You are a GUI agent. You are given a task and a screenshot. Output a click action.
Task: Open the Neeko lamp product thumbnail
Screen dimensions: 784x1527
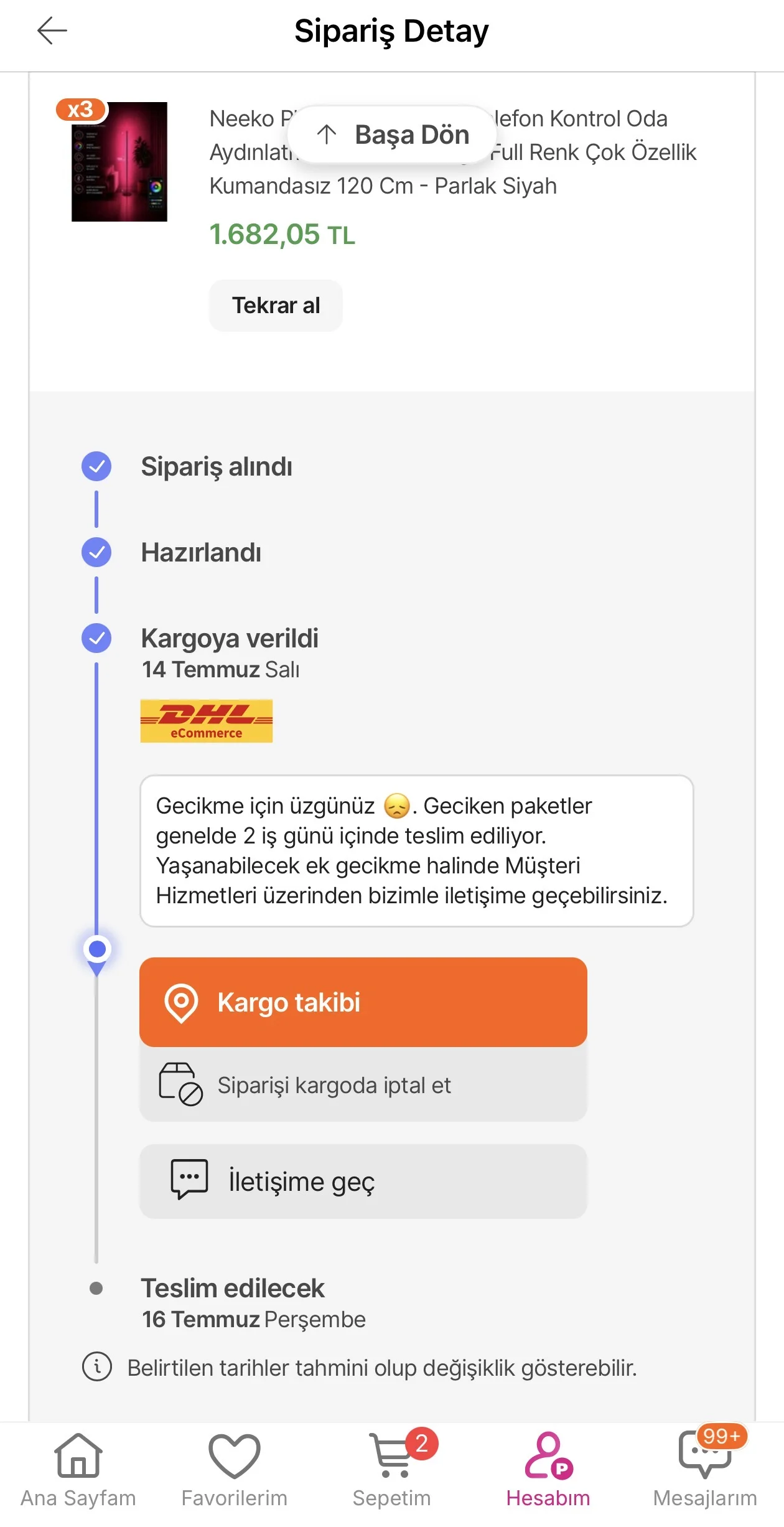click(x=119, y=161)
